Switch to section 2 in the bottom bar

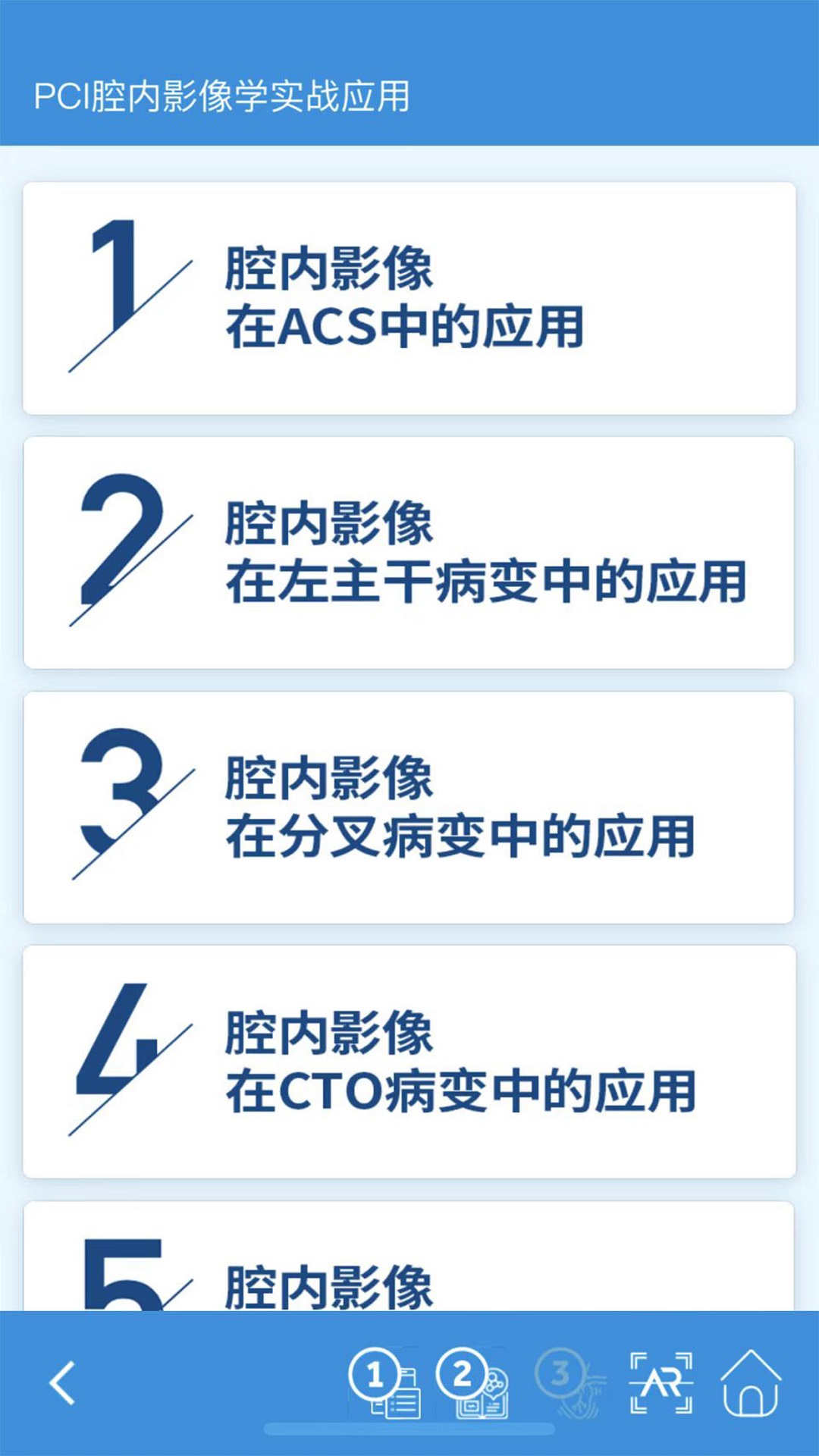pyautogui.click(x=472, y=1383)
